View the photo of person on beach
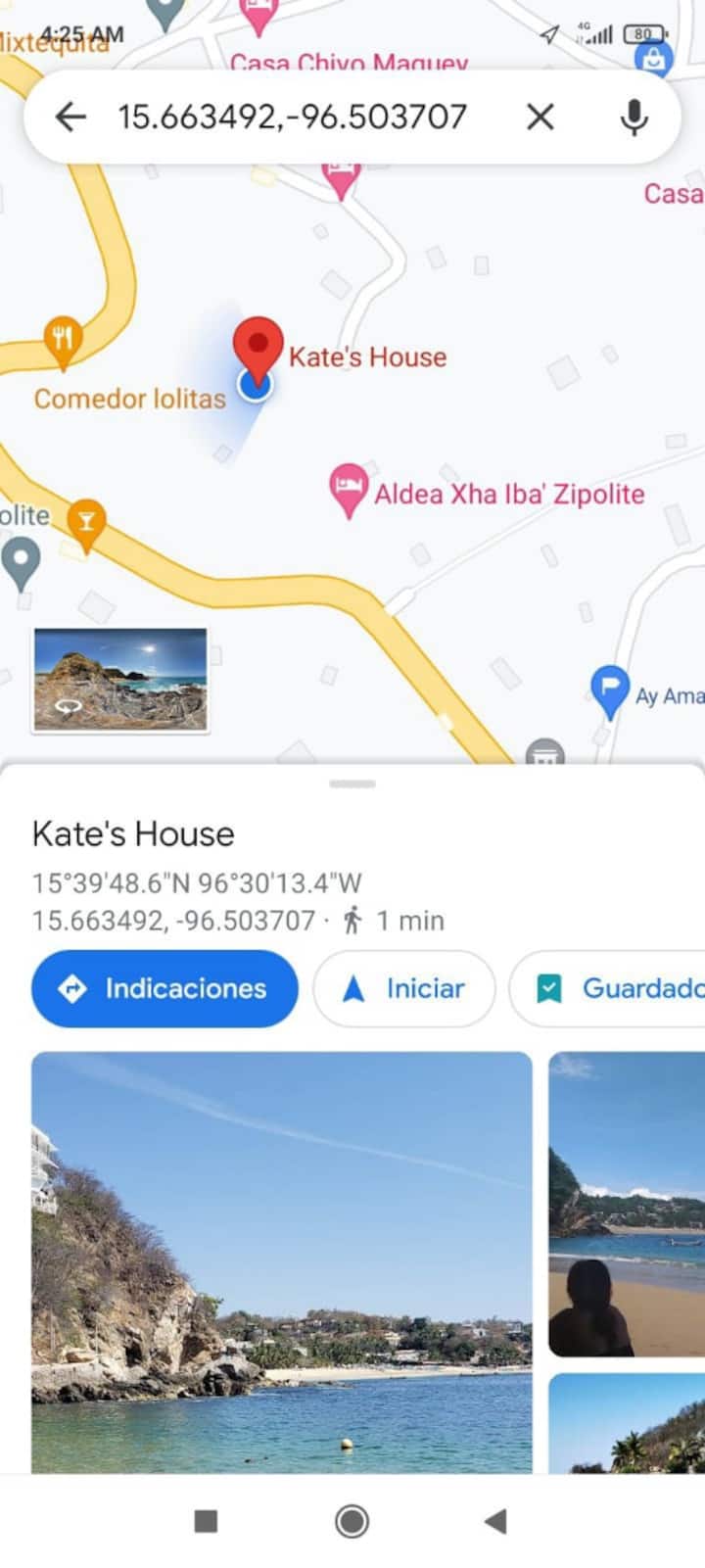The image size is (705, 1568). click(x=627, y=1205)
